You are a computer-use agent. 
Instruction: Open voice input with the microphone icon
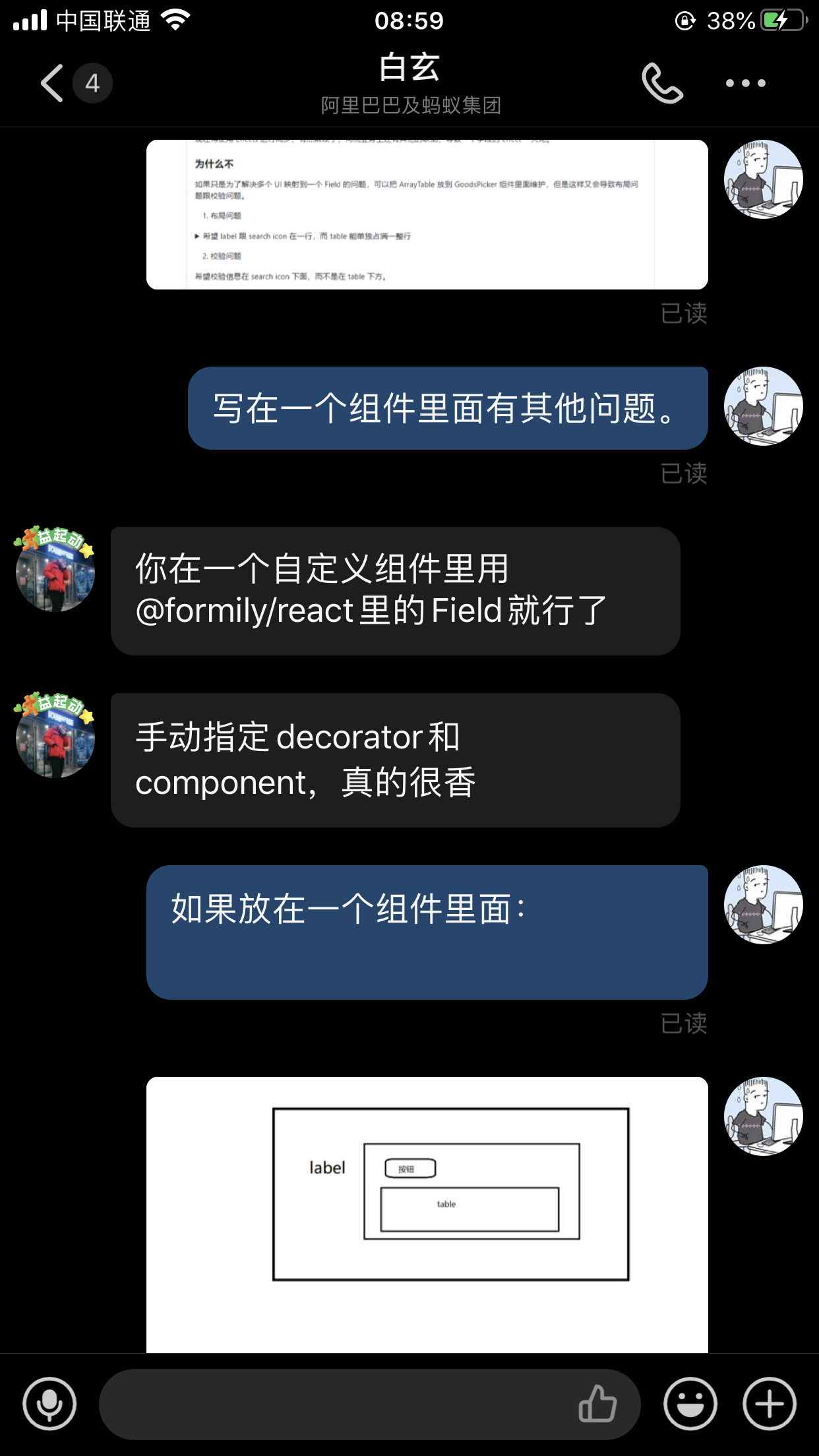pyautogui.click(x=49, y=1403)
